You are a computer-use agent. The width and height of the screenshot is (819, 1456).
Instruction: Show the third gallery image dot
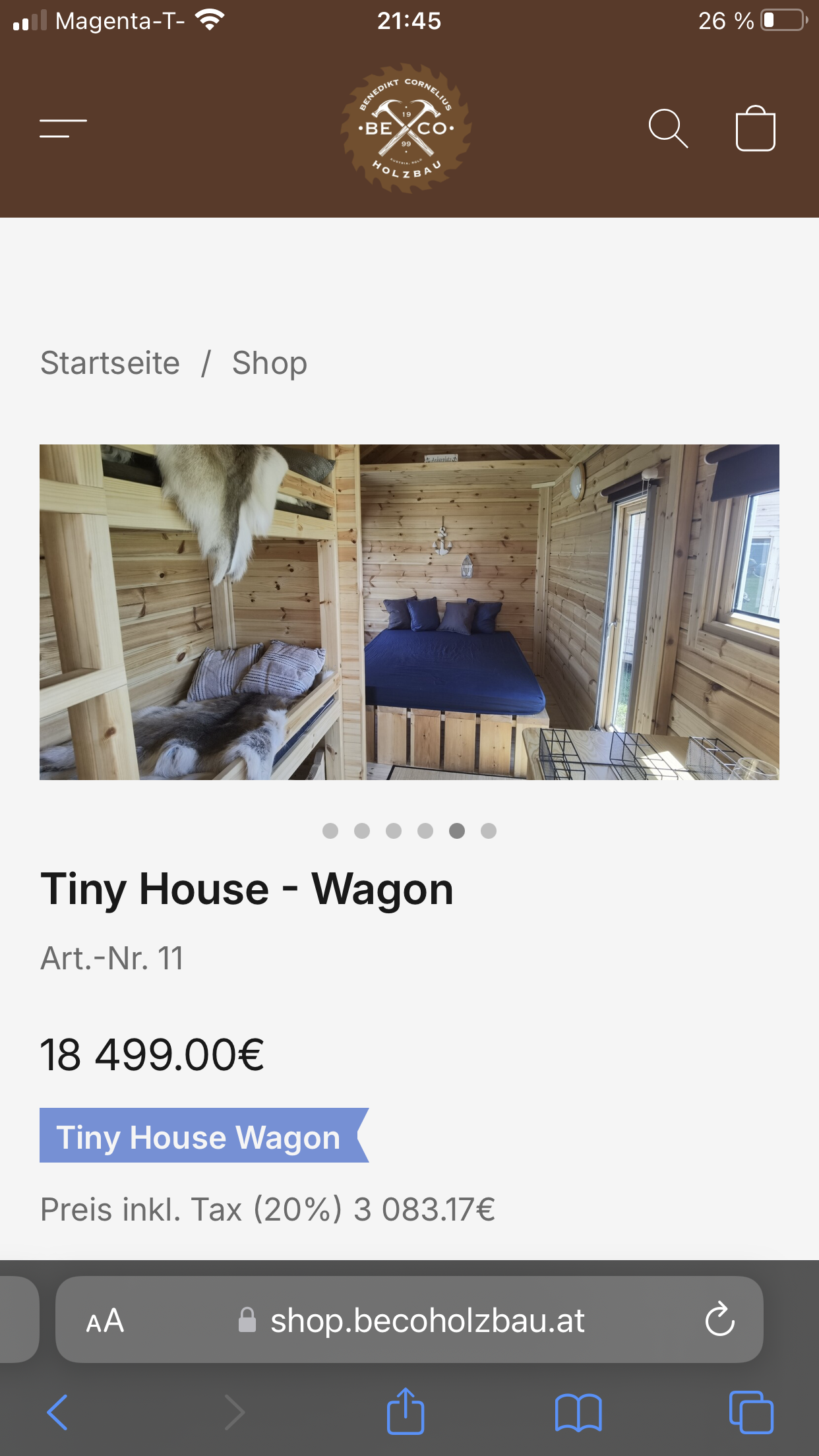[394, 831]
